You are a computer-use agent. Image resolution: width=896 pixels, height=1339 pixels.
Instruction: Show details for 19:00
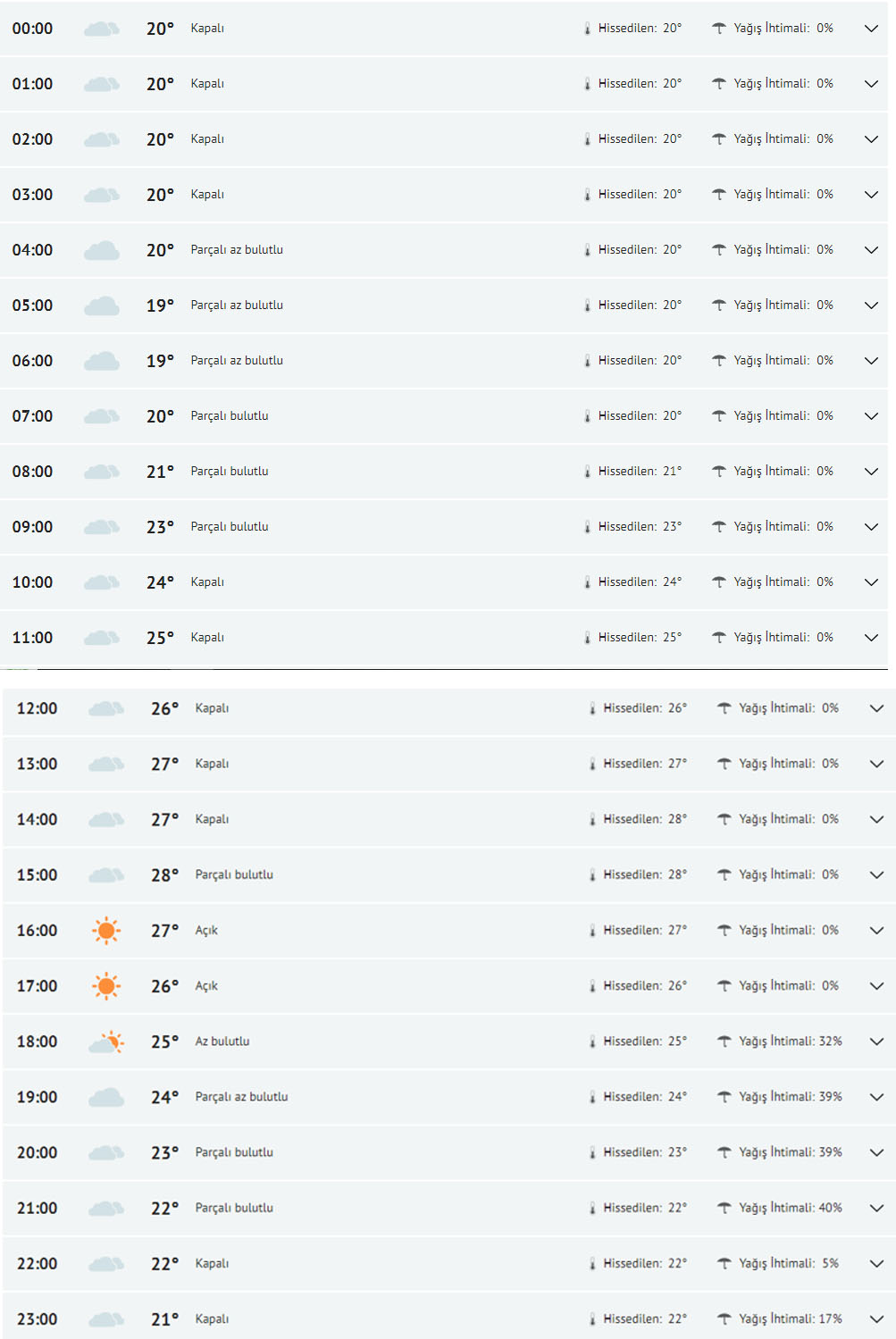pos(876,1097)
